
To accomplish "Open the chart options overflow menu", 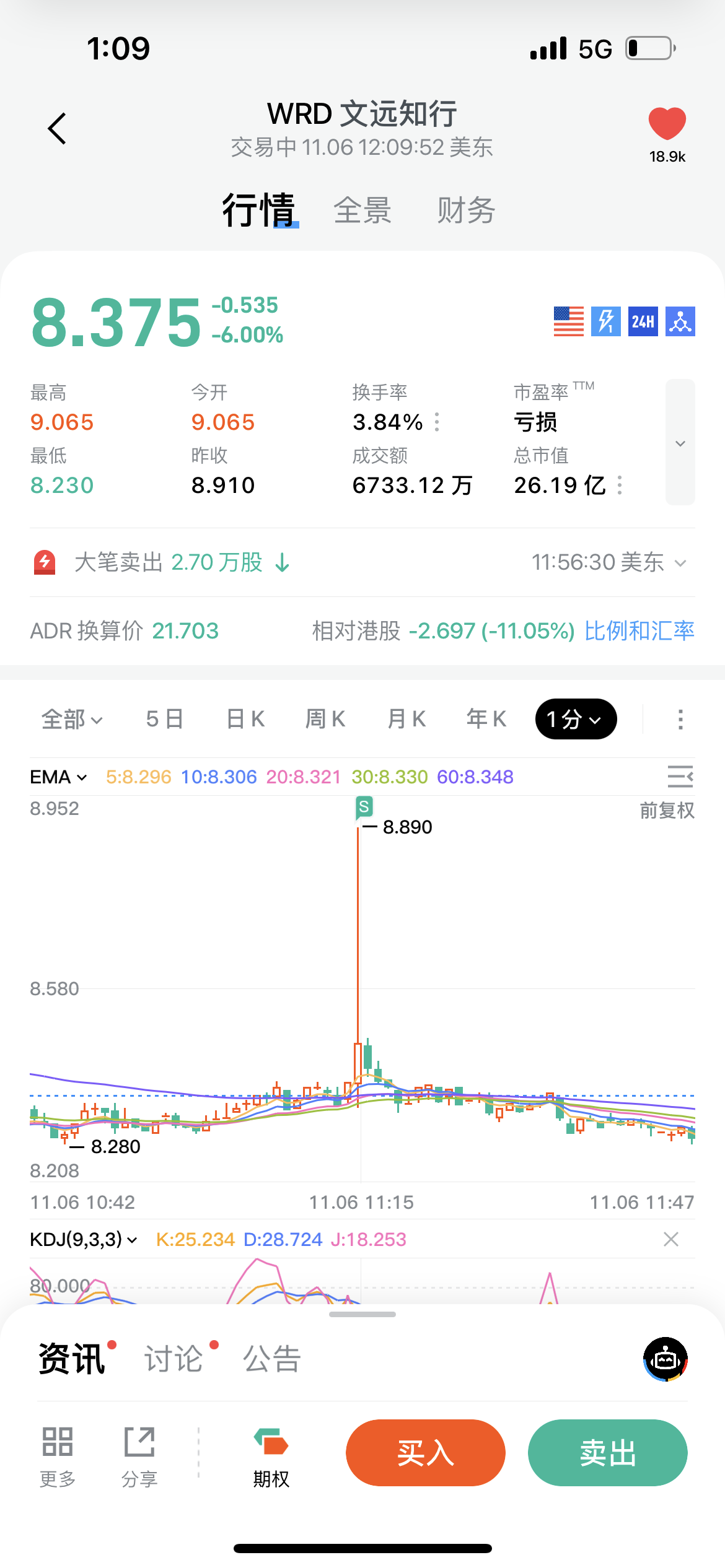I will coord(680,720).
